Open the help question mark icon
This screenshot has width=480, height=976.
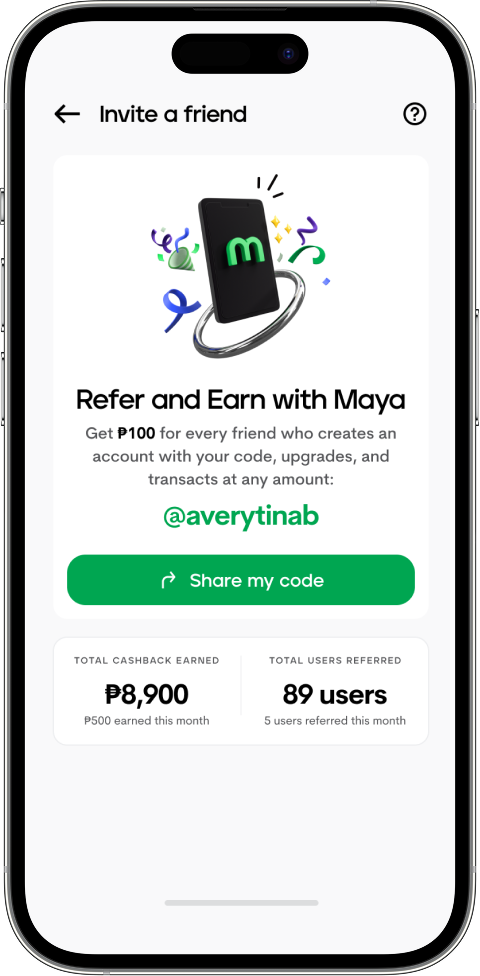point(415,114)
